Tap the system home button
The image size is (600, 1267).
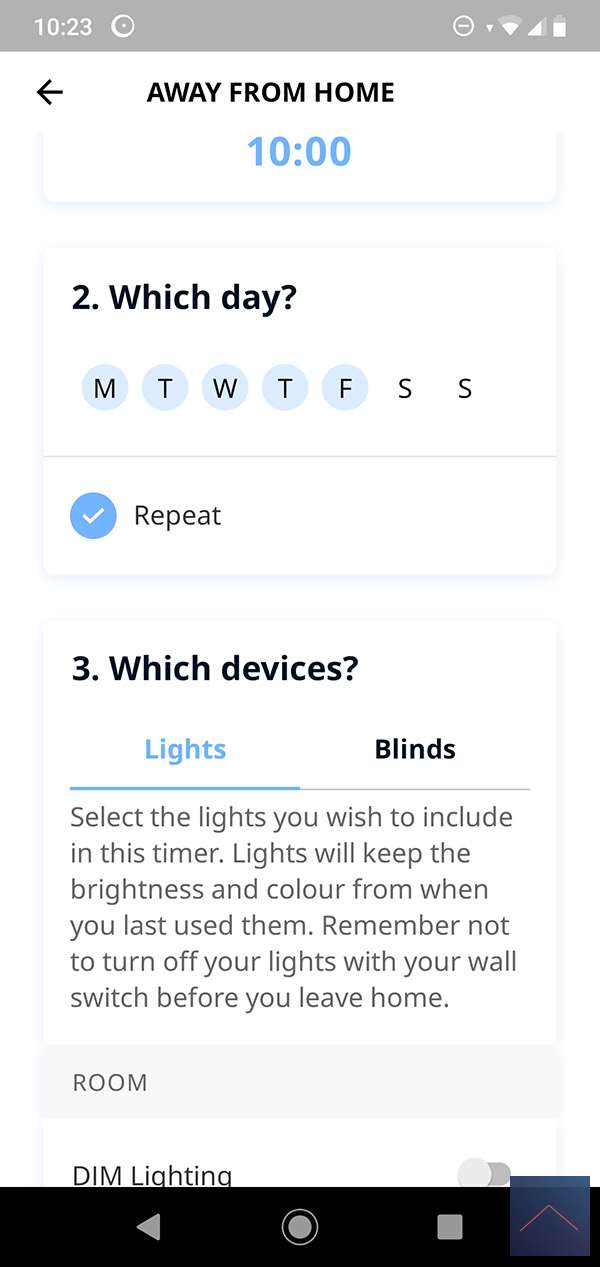pyautogui.click(x=299, y=1226)
